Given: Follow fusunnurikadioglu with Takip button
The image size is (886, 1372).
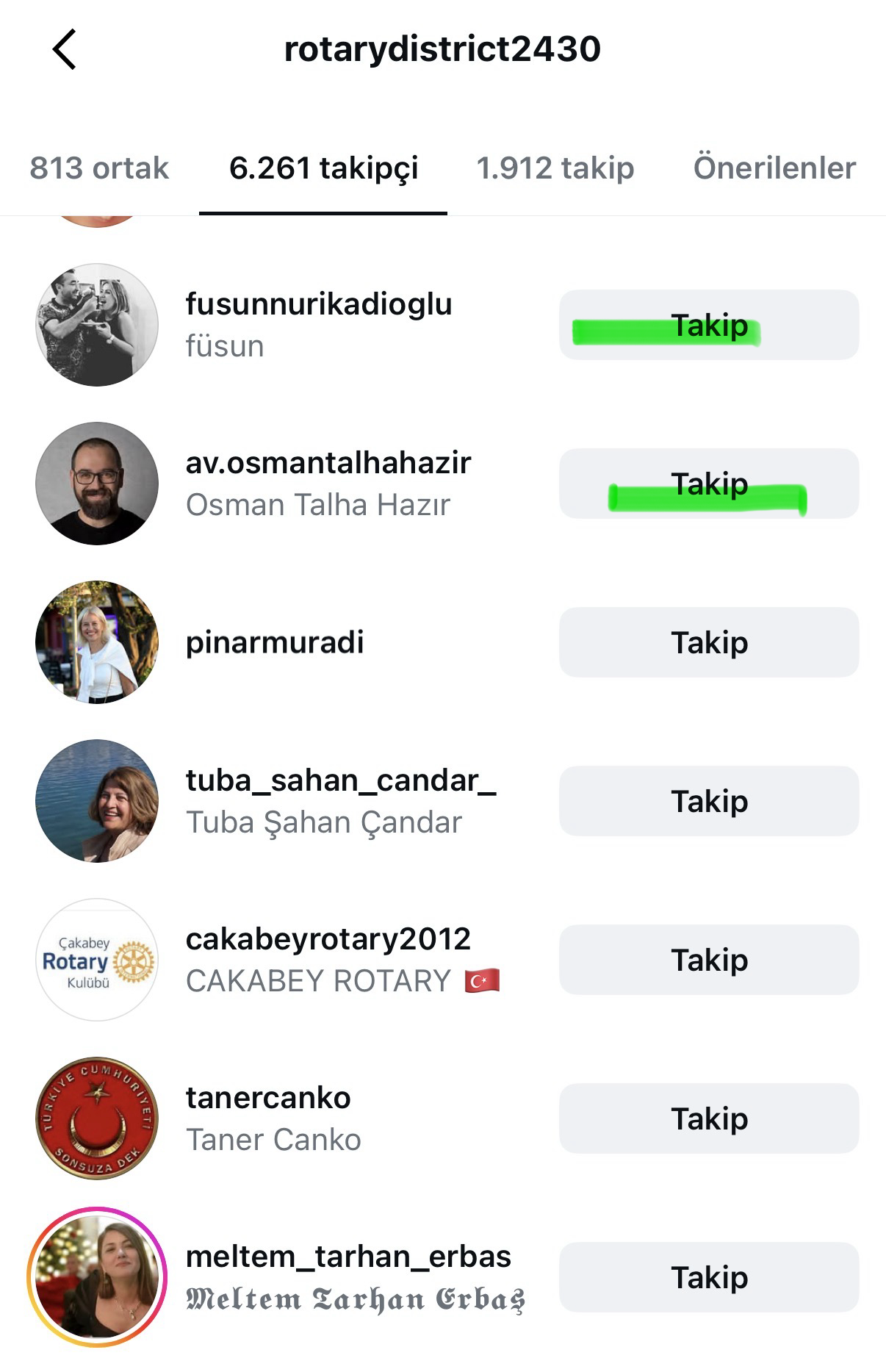Looking at the screenshot, I should coord(709,325).
